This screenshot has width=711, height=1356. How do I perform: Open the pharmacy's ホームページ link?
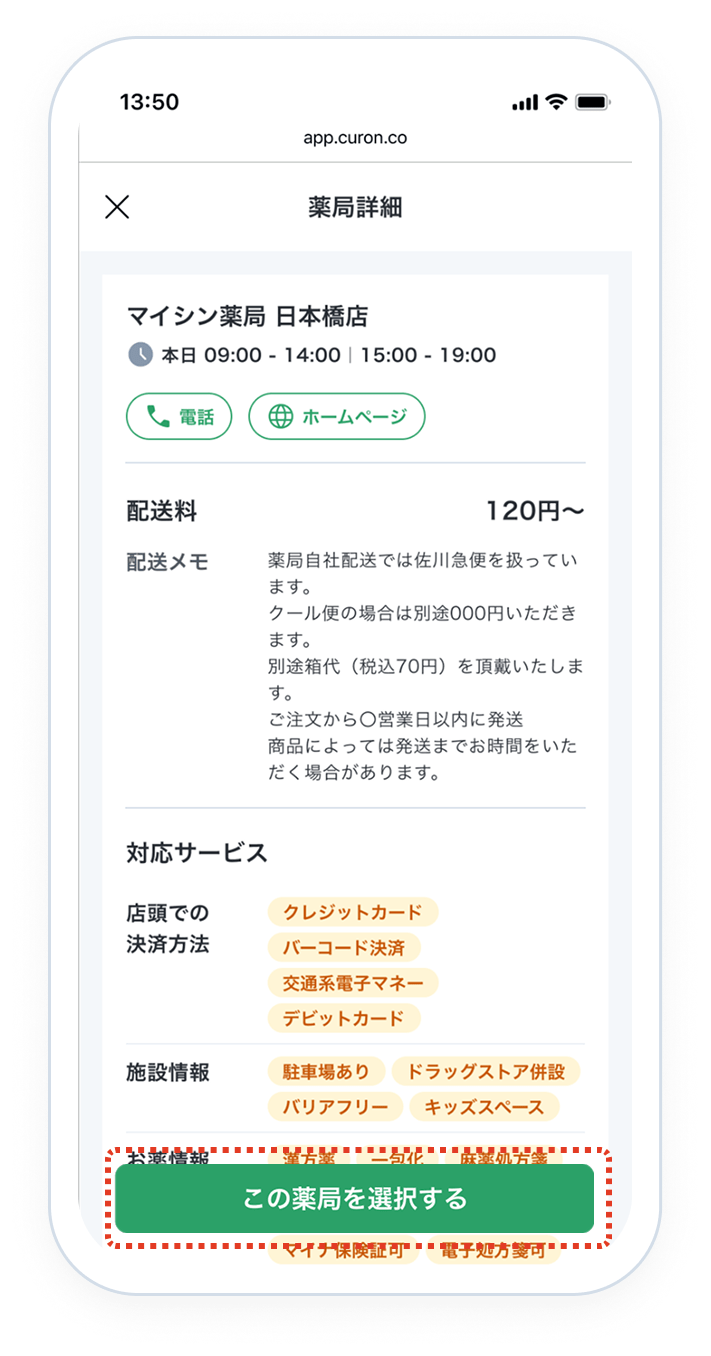(337, 417)
